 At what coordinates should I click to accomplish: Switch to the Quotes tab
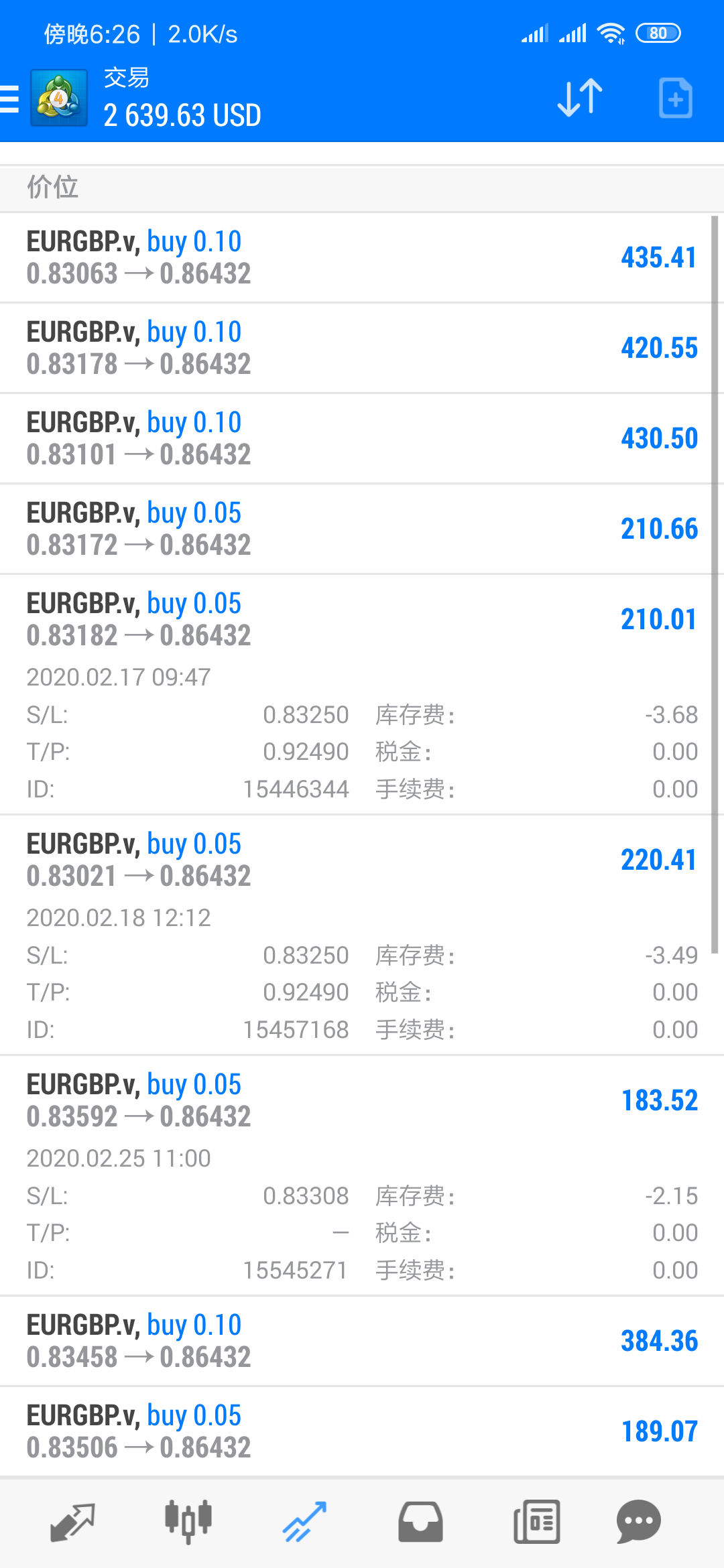72,1521
